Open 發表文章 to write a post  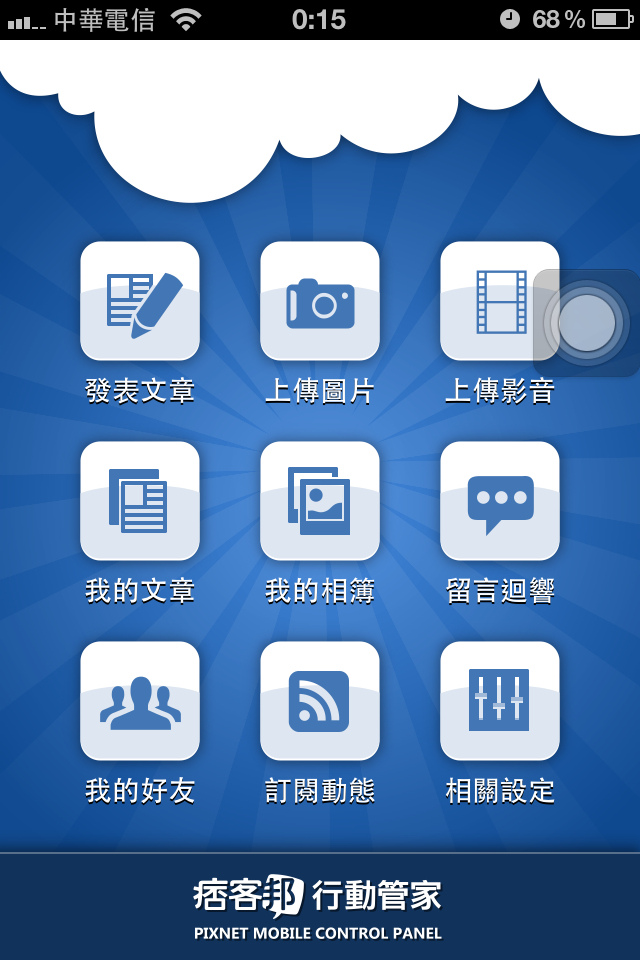click(x=140, y=301)
